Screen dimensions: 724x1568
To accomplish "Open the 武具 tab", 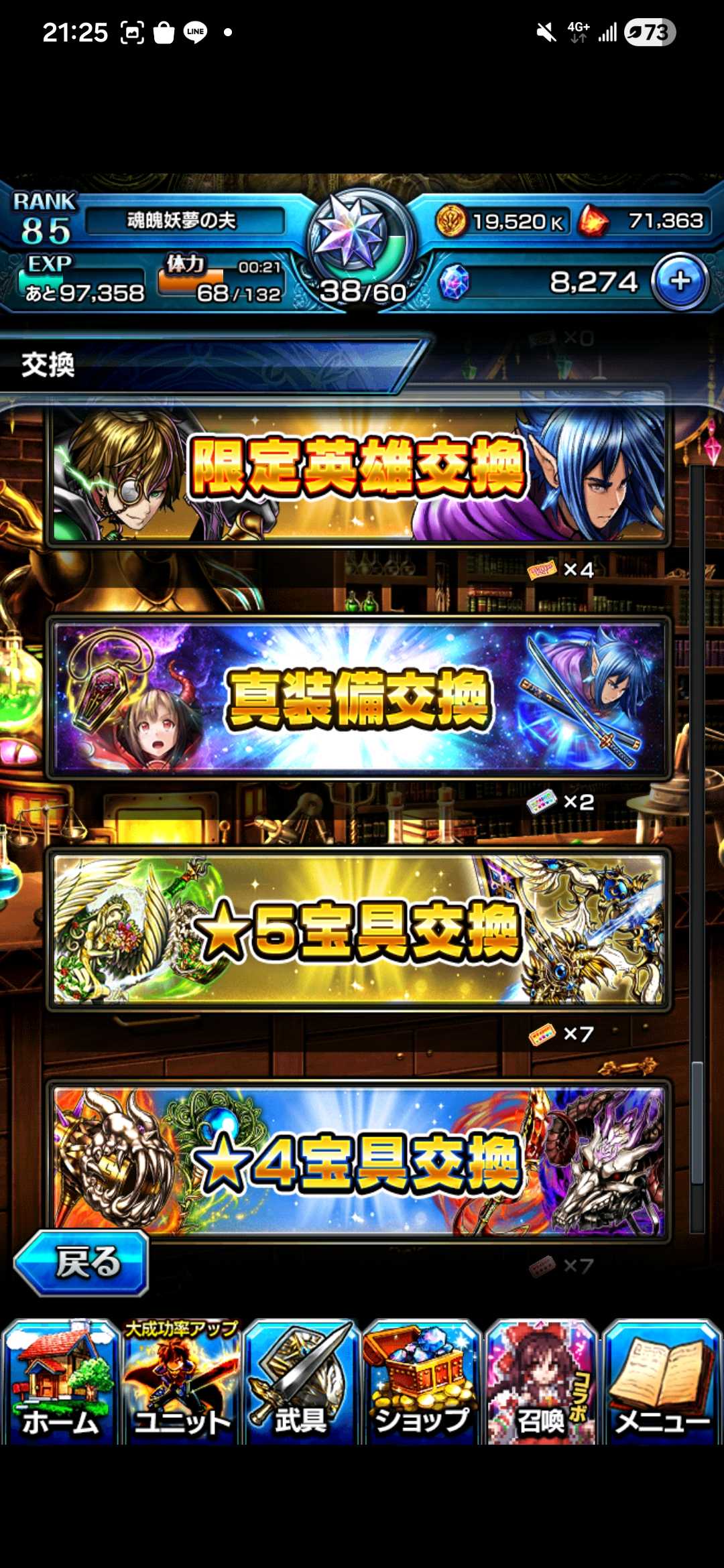I will [302, 1382].
